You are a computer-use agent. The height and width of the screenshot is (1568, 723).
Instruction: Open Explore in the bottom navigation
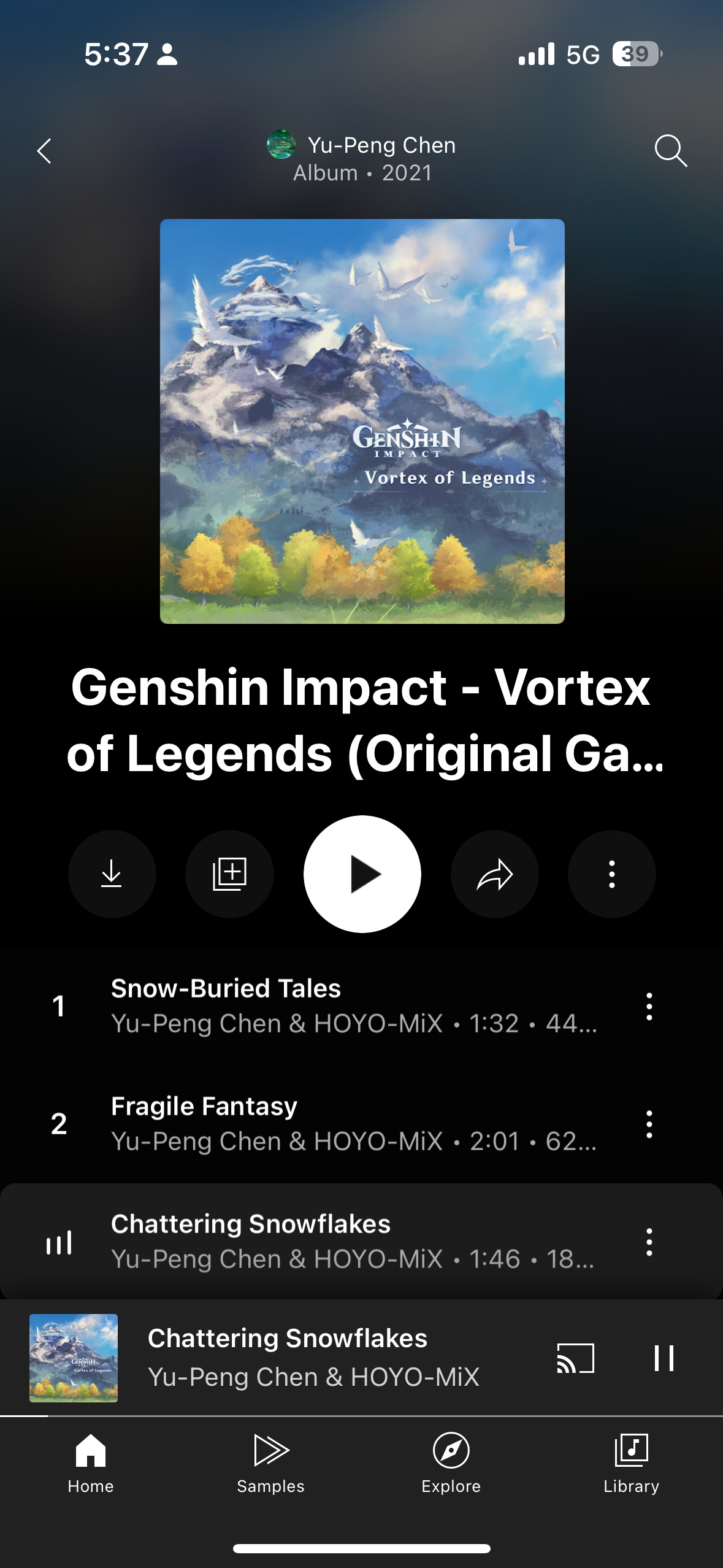451,1466
